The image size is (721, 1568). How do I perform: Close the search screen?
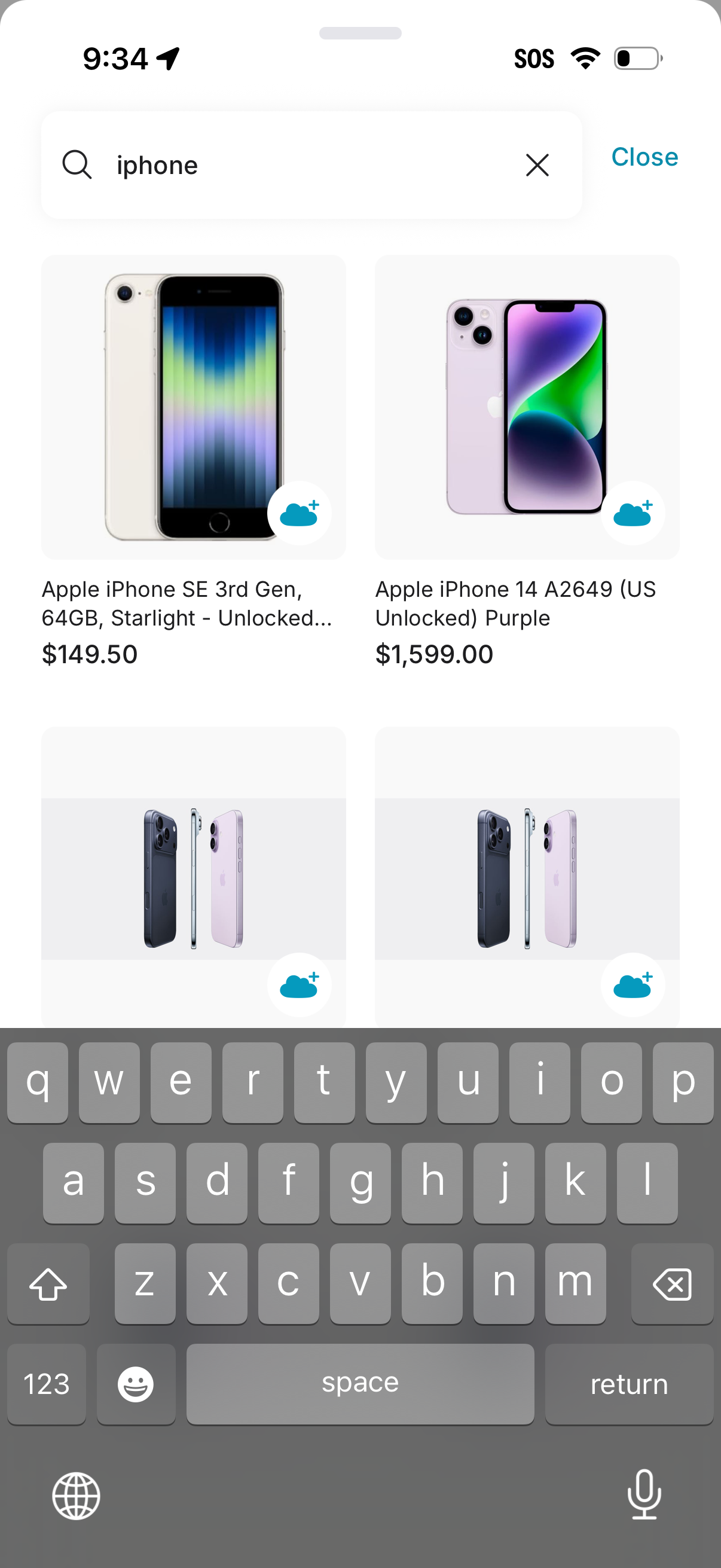tap(644, 157)
